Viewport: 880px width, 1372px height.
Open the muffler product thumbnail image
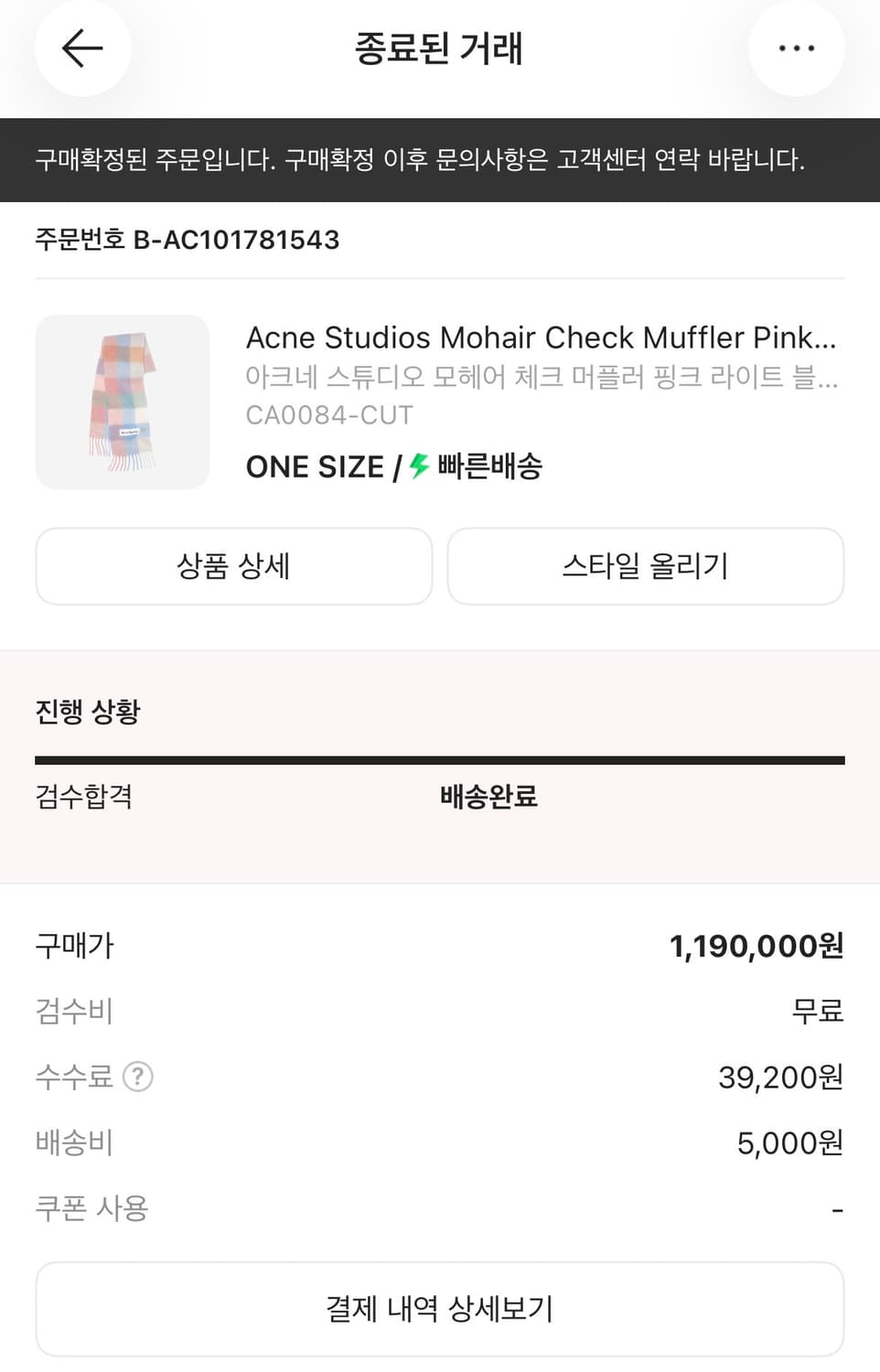click(122, 402)
